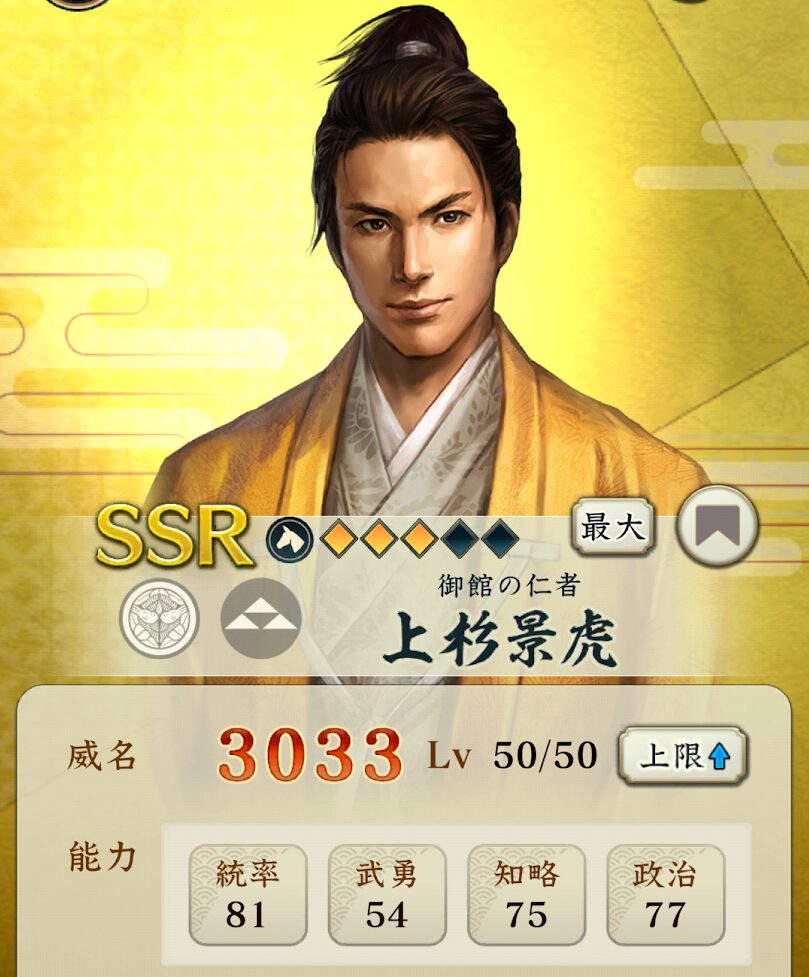Open the Uesugi clan crest icon

[x=160, y=620]
